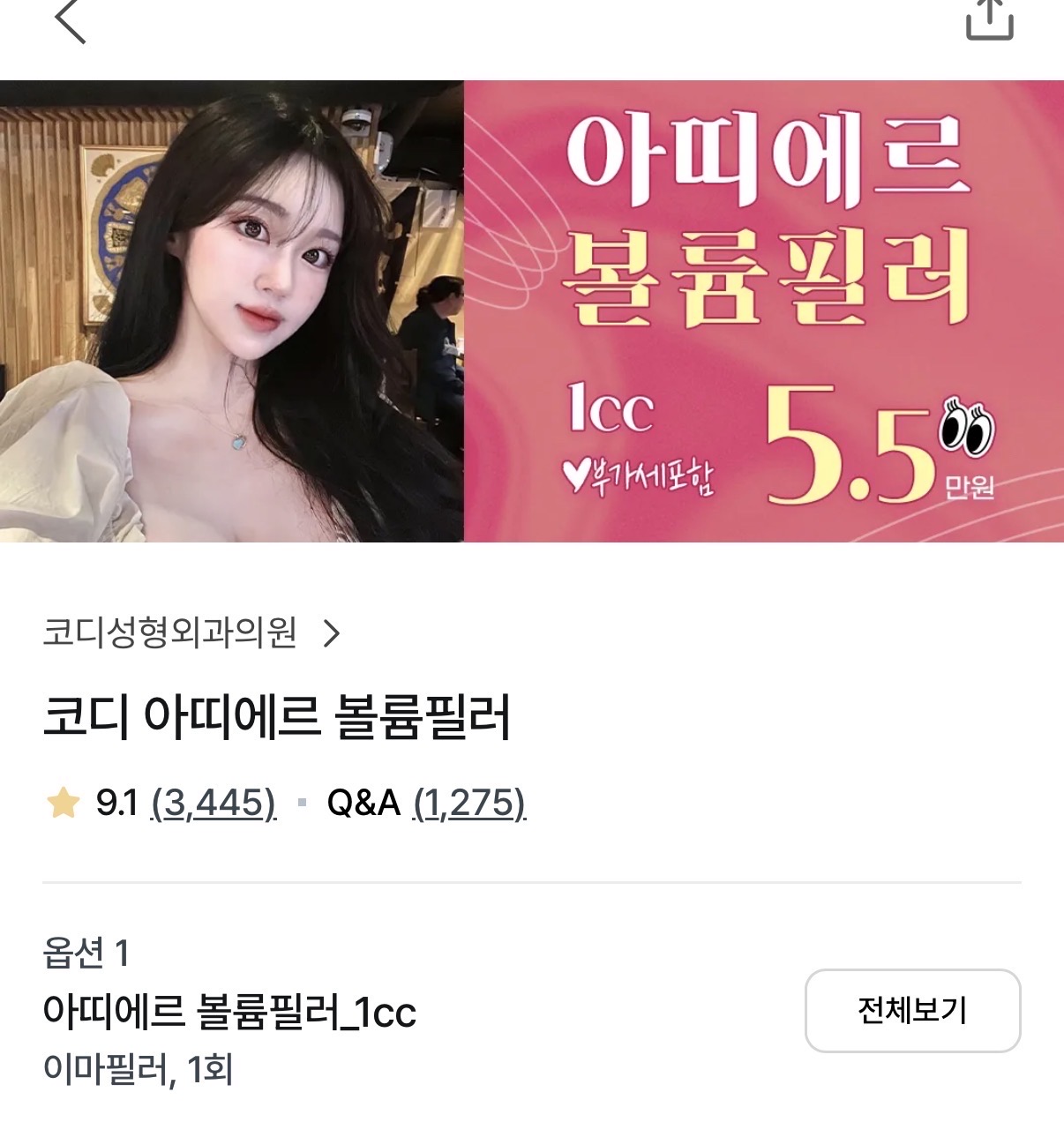The width and height of the screenshot is (1064, 1122).
Task: Tap 전체보기 to see all options
Action: click(x=912, y=1011)
